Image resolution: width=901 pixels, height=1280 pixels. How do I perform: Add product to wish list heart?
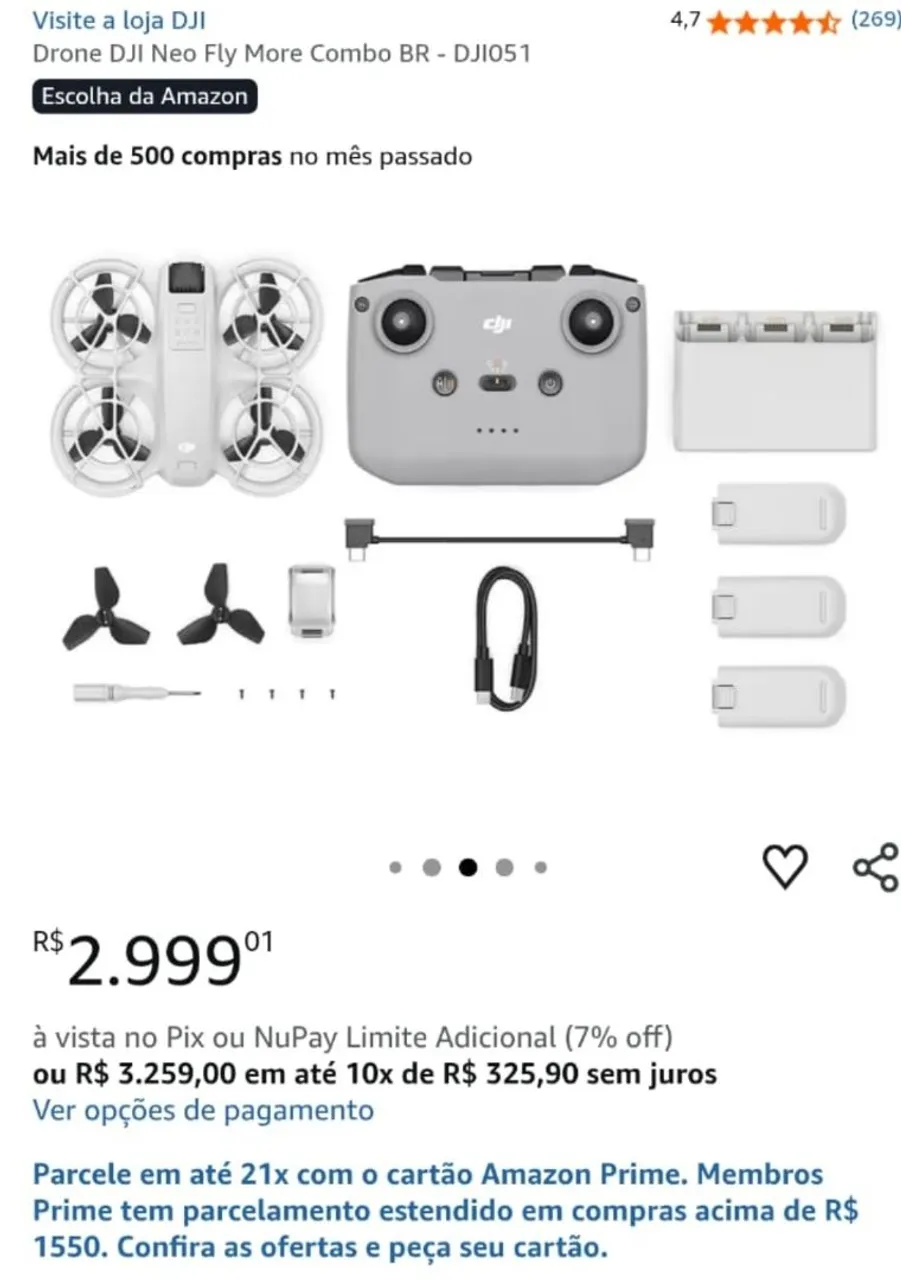click(785, 866)
